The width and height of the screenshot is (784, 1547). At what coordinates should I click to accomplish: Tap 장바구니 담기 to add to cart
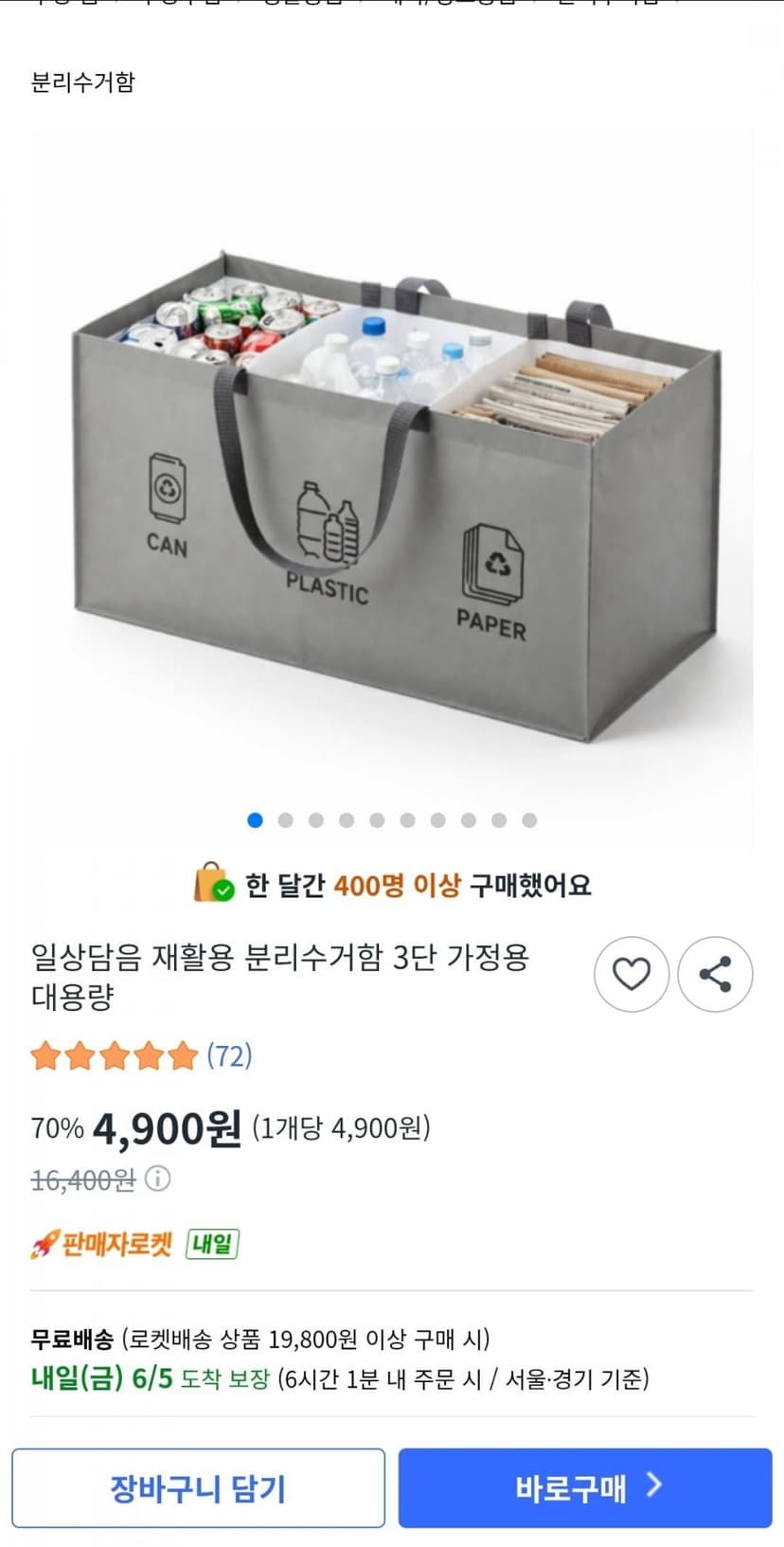coord(198,1487)
